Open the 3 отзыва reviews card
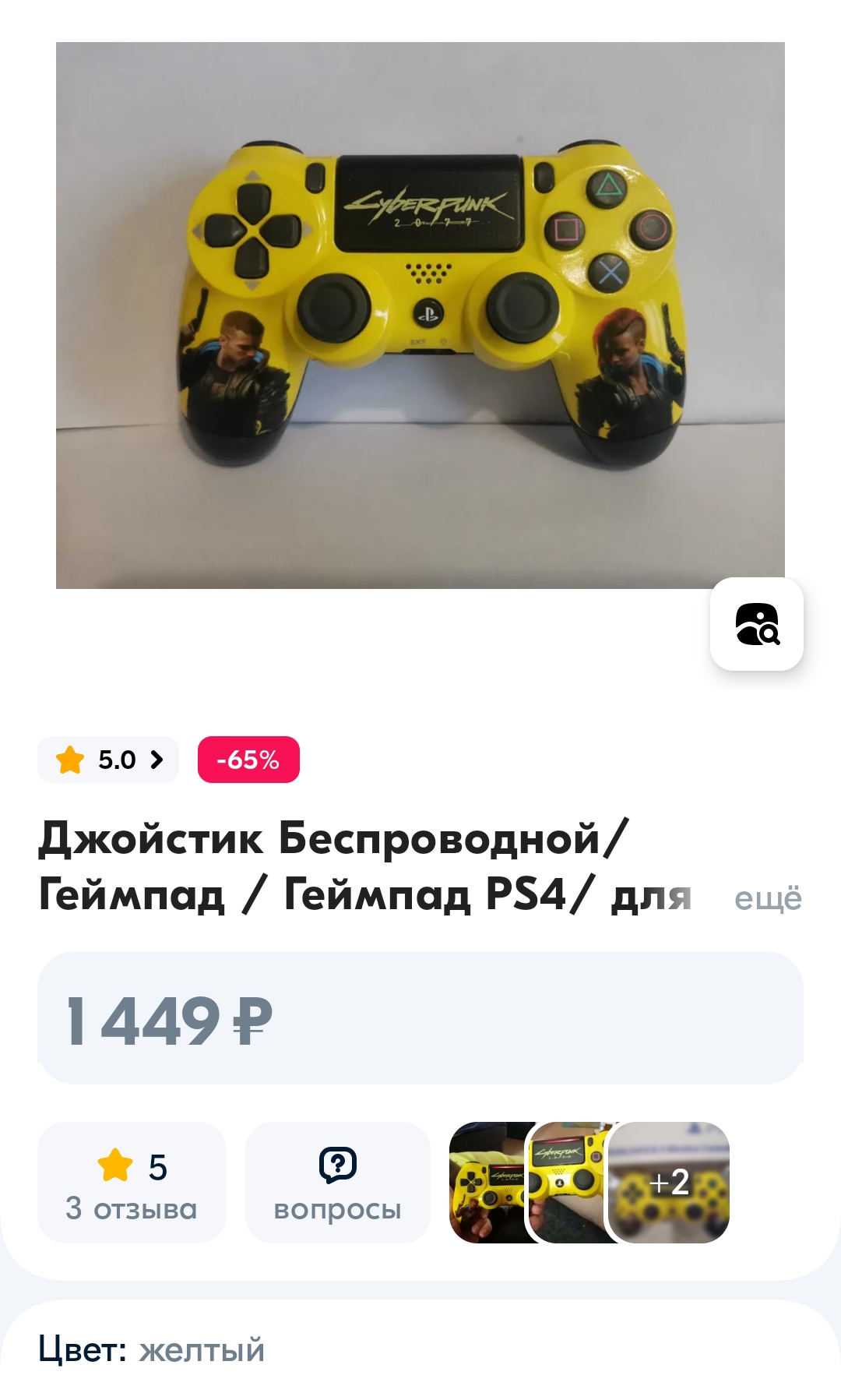The width and height of the screenshot is (841, 1400). (x=132, y=1183)
